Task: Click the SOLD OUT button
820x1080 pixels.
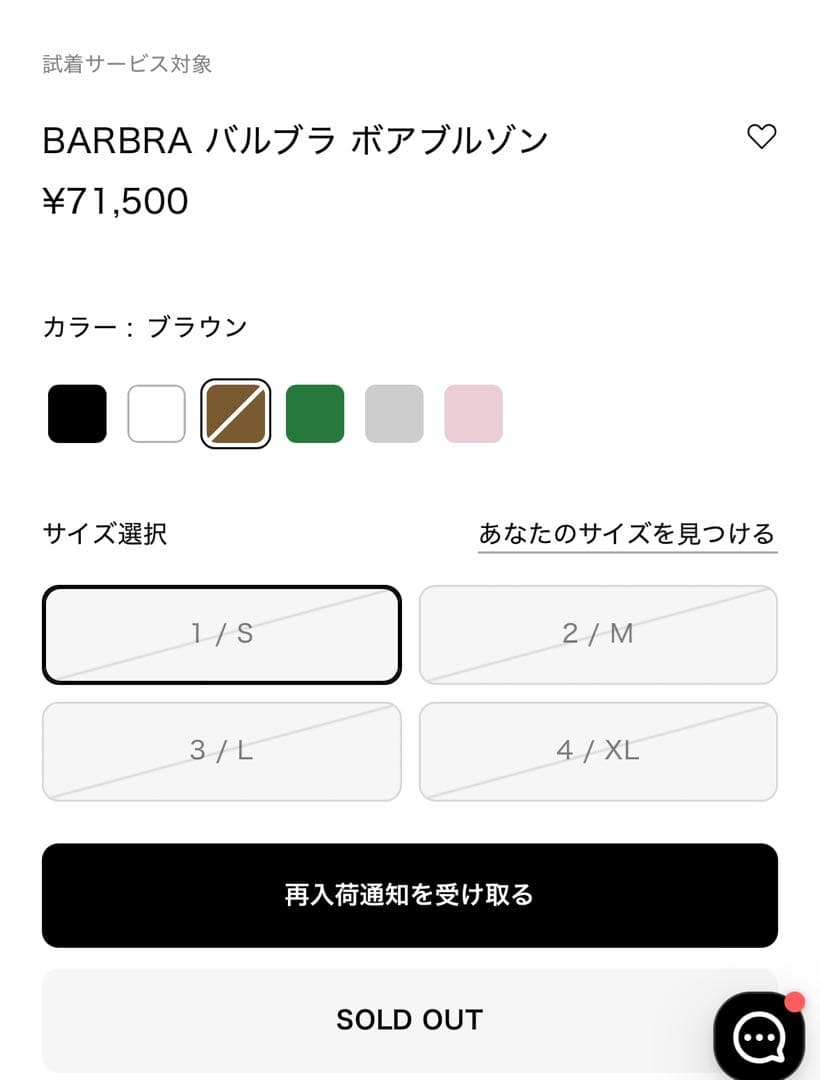Action: tap(410, 1019)
